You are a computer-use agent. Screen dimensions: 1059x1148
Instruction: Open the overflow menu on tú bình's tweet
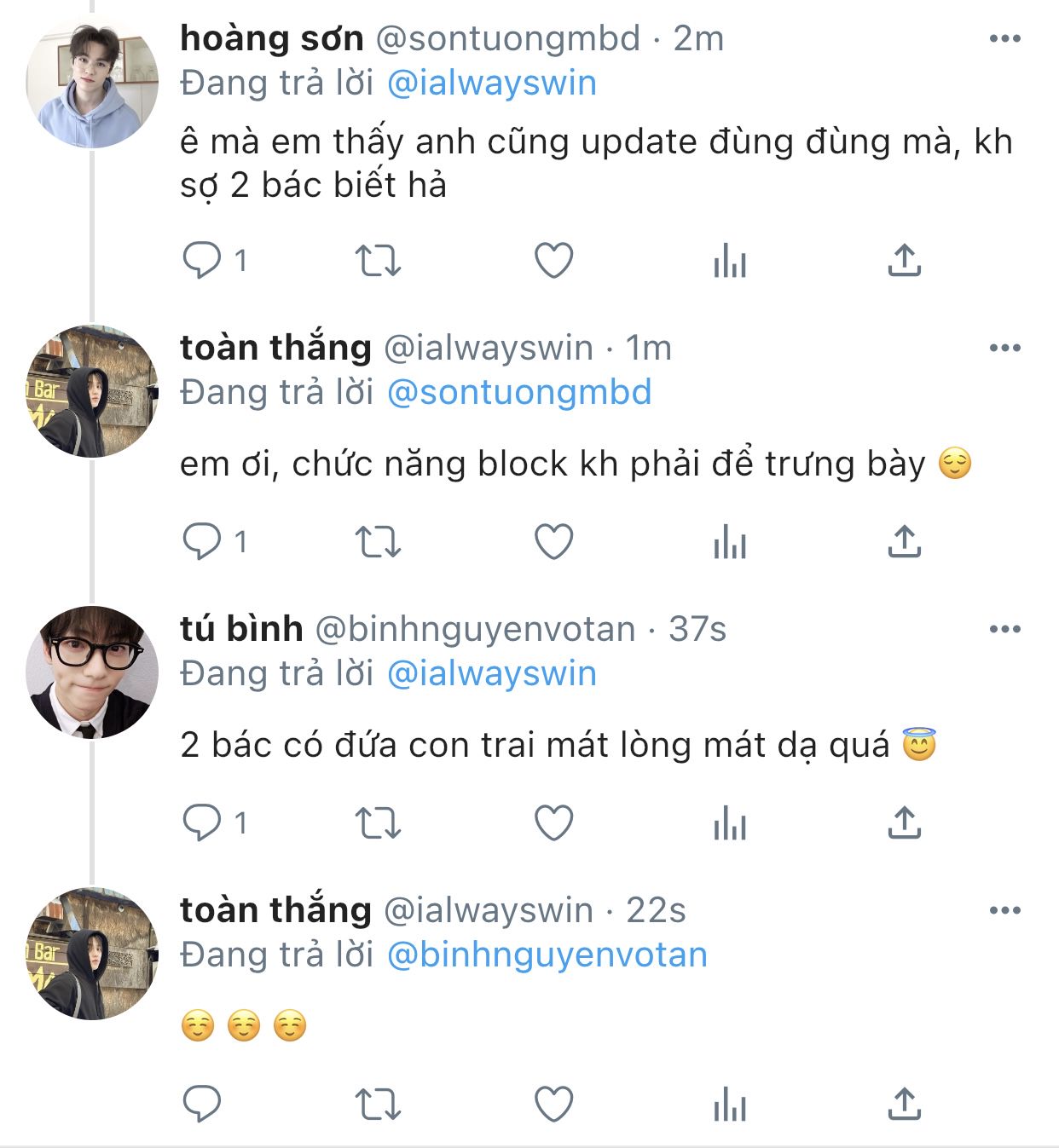pyautogui.click(x=1004, y=629)
